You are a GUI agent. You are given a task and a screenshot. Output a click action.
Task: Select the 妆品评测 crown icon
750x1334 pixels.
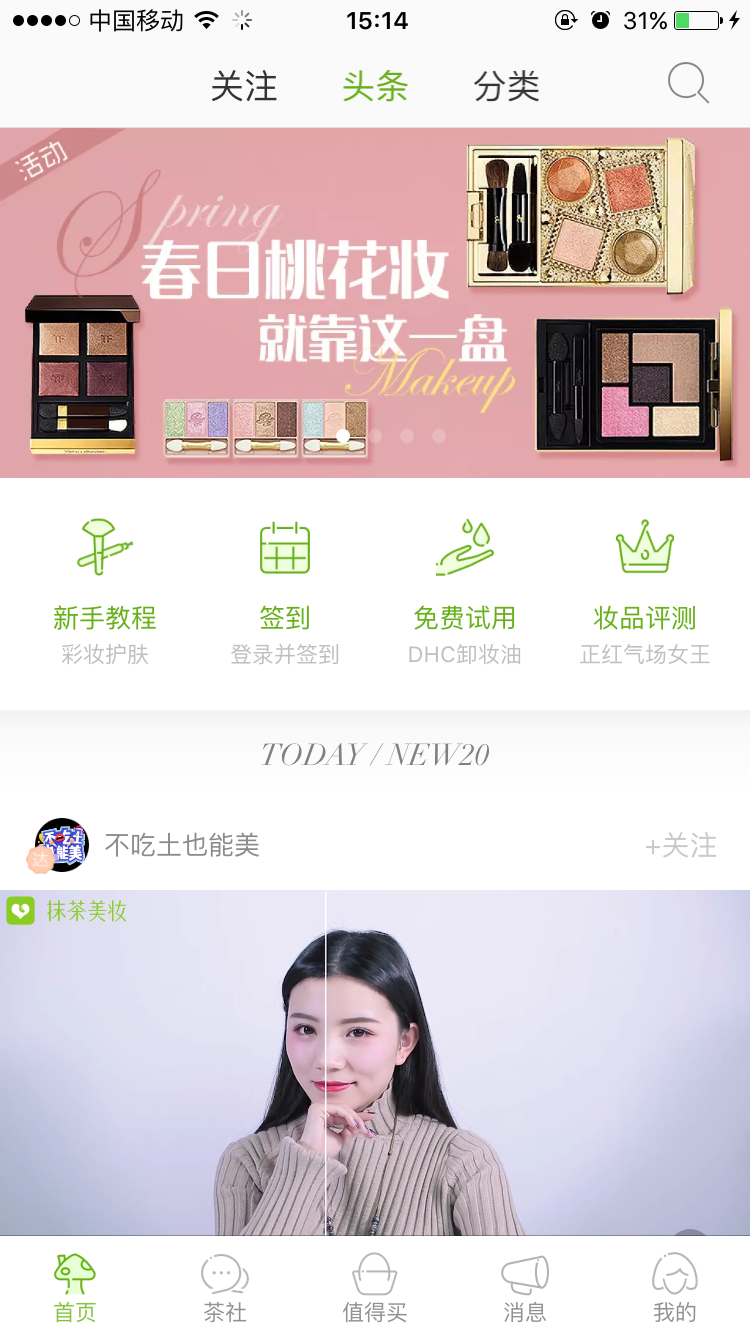[x=645, y=545]
